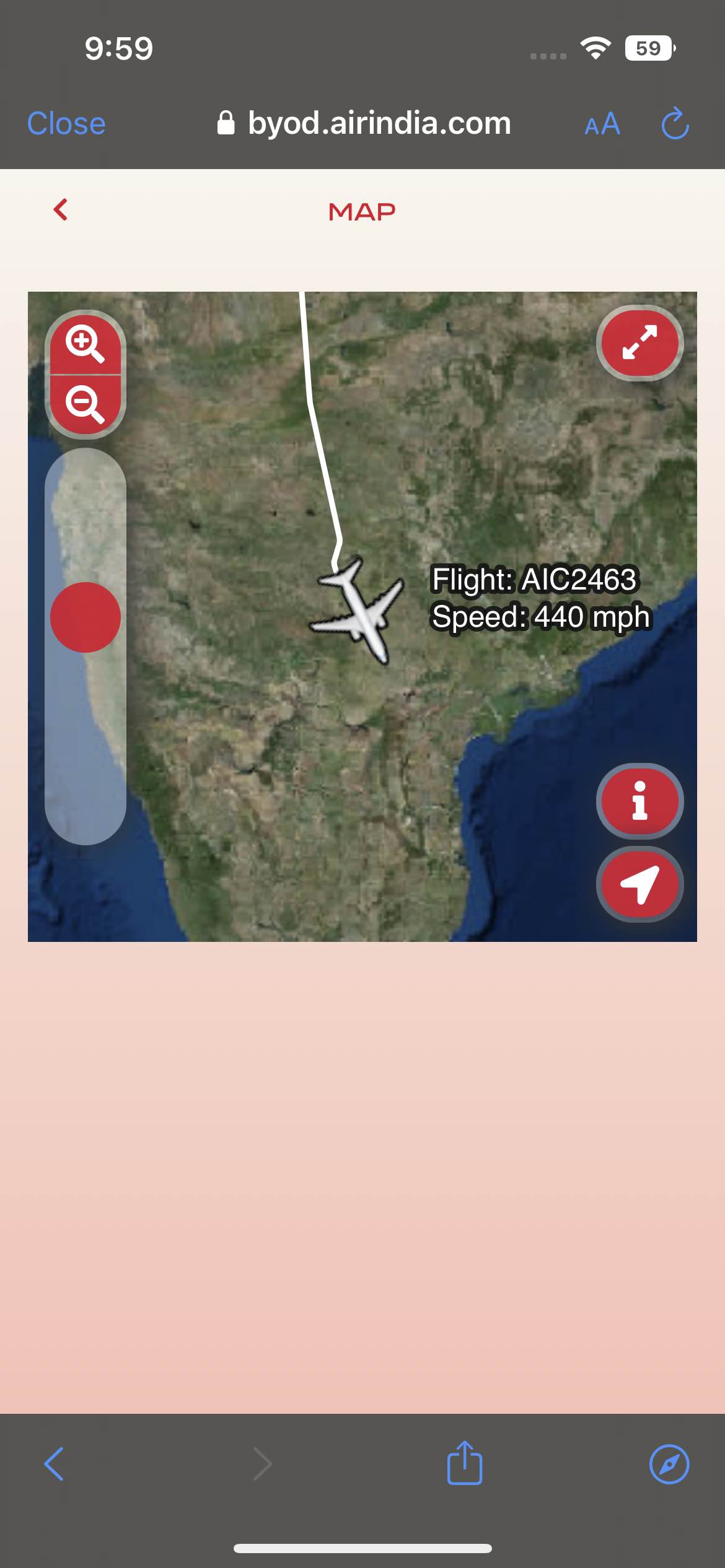Navigate back in the browser toolbar
Screen dimensions: 725x1568
pos(55,1464)
